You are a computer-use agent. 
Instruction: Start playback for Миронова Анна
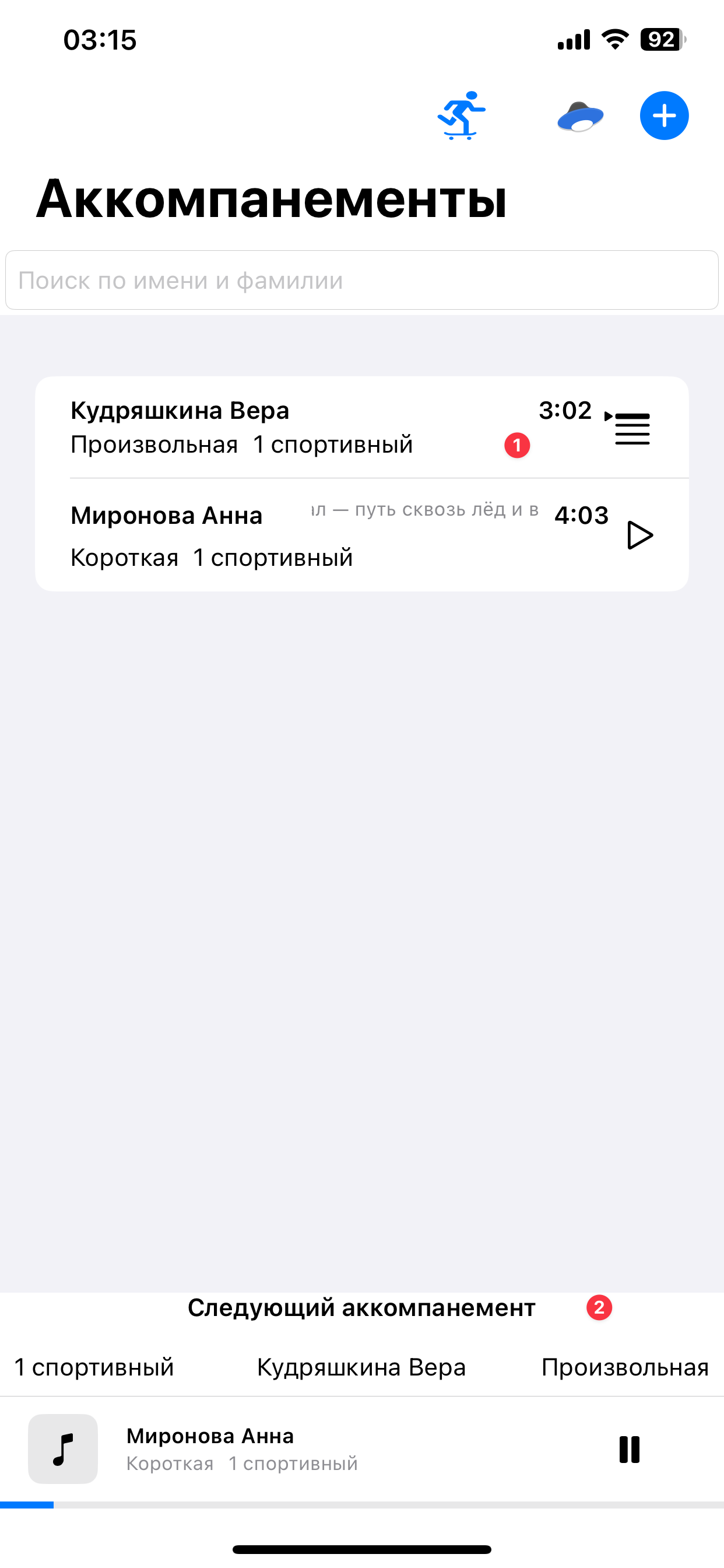(640, 535)
